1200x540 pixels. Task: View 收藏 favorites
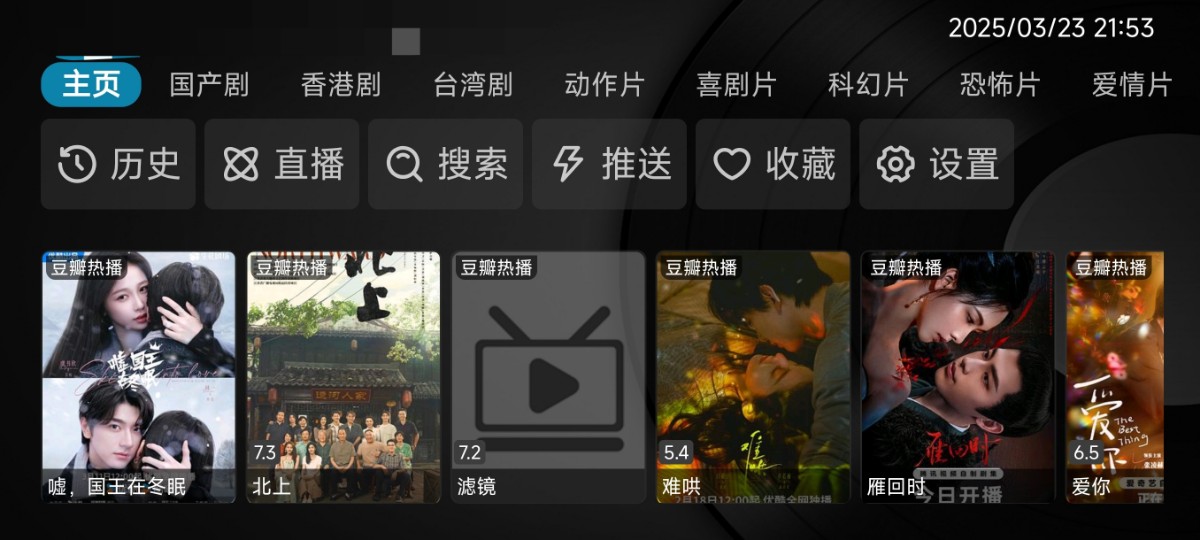tap(773, 164)
